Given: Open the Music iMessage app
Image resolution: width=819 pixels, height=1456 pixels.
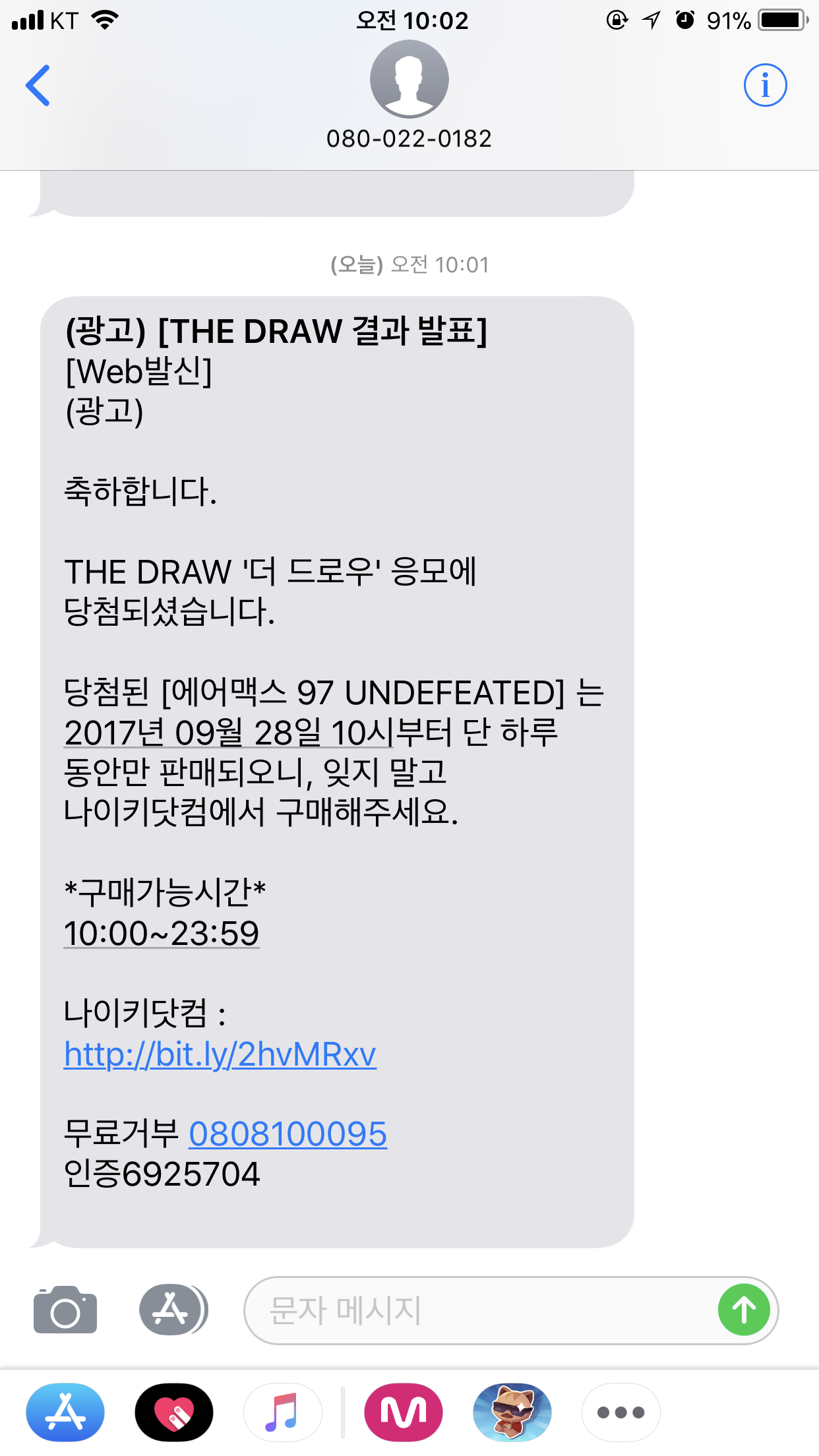Looking at the screenshot, I should point(283,1412).
